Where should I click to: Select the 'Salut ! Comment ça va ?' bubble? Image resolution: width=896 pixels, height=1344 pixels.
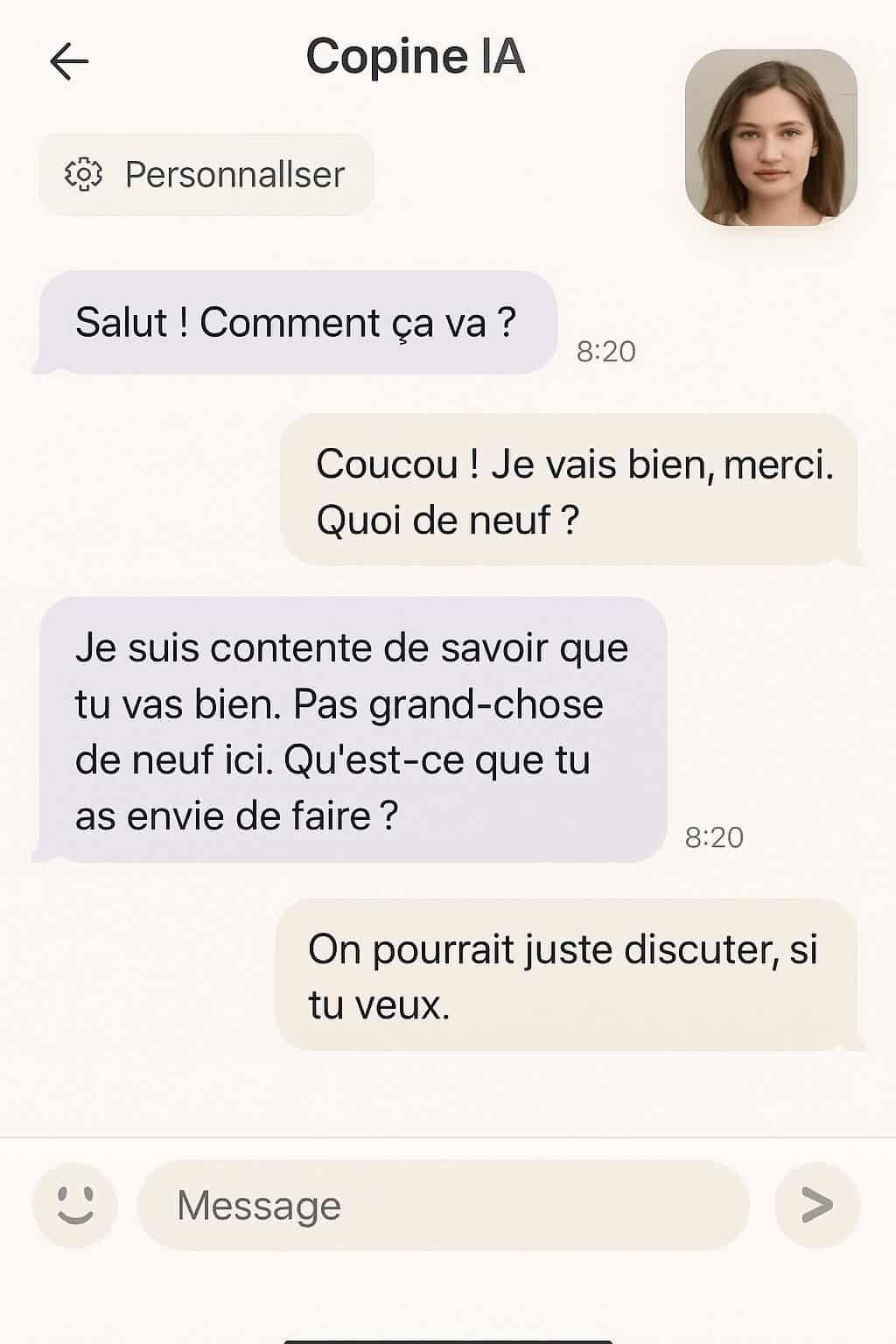(x=297, y=324)
